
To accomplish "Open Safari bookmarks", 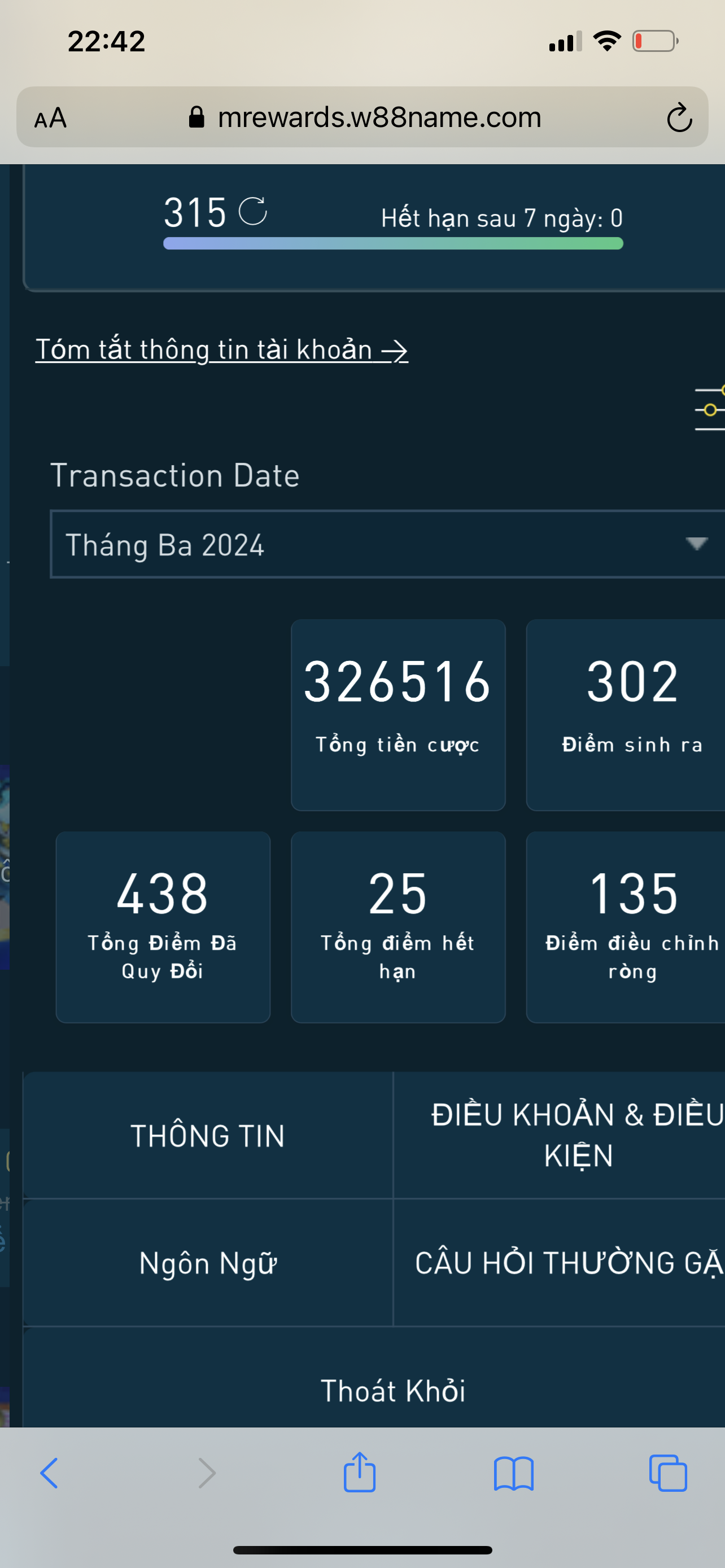I will tap(514, 1474).
